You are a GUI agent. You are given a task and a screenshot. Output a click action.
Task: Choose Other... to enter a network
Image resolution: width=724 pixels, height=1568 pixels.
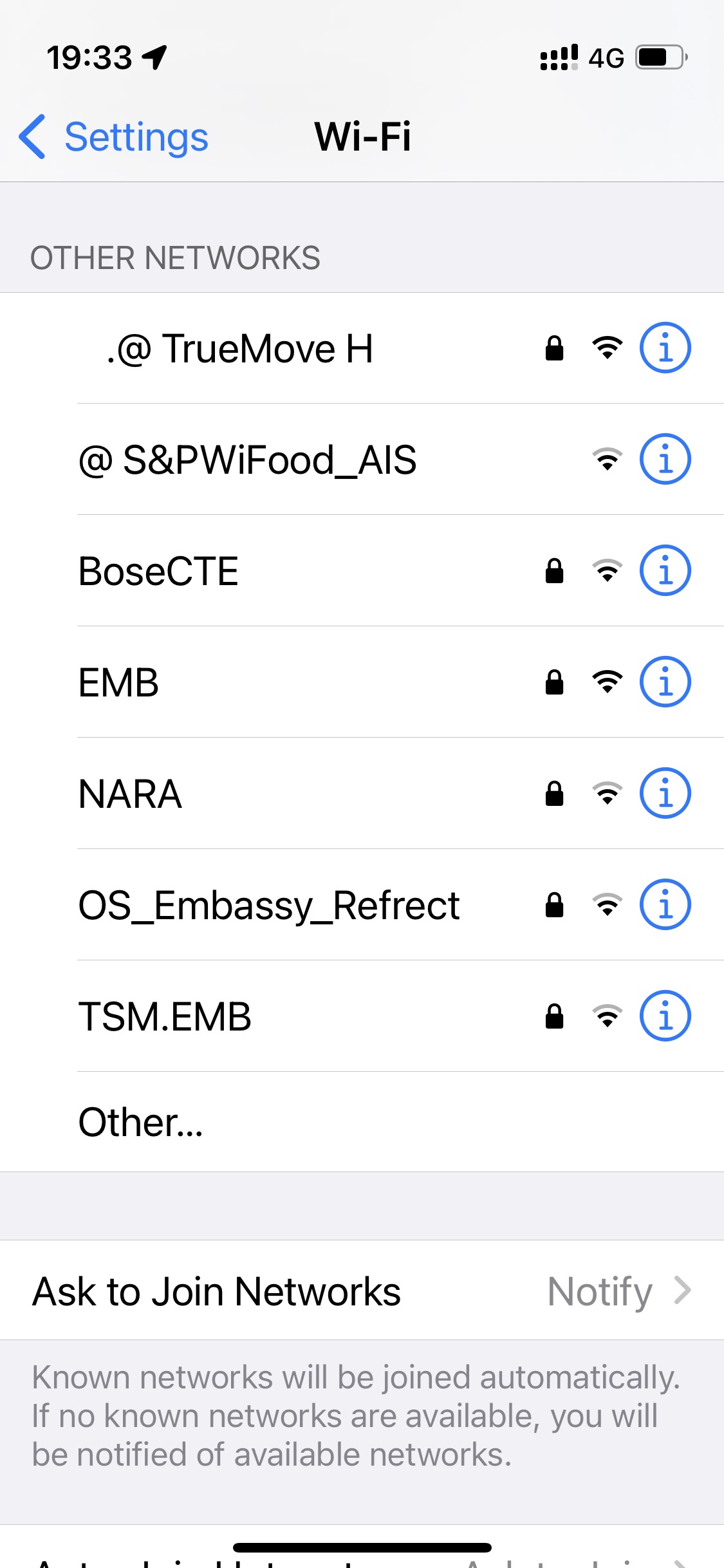pyautogui.click(x=362, y=1122)
